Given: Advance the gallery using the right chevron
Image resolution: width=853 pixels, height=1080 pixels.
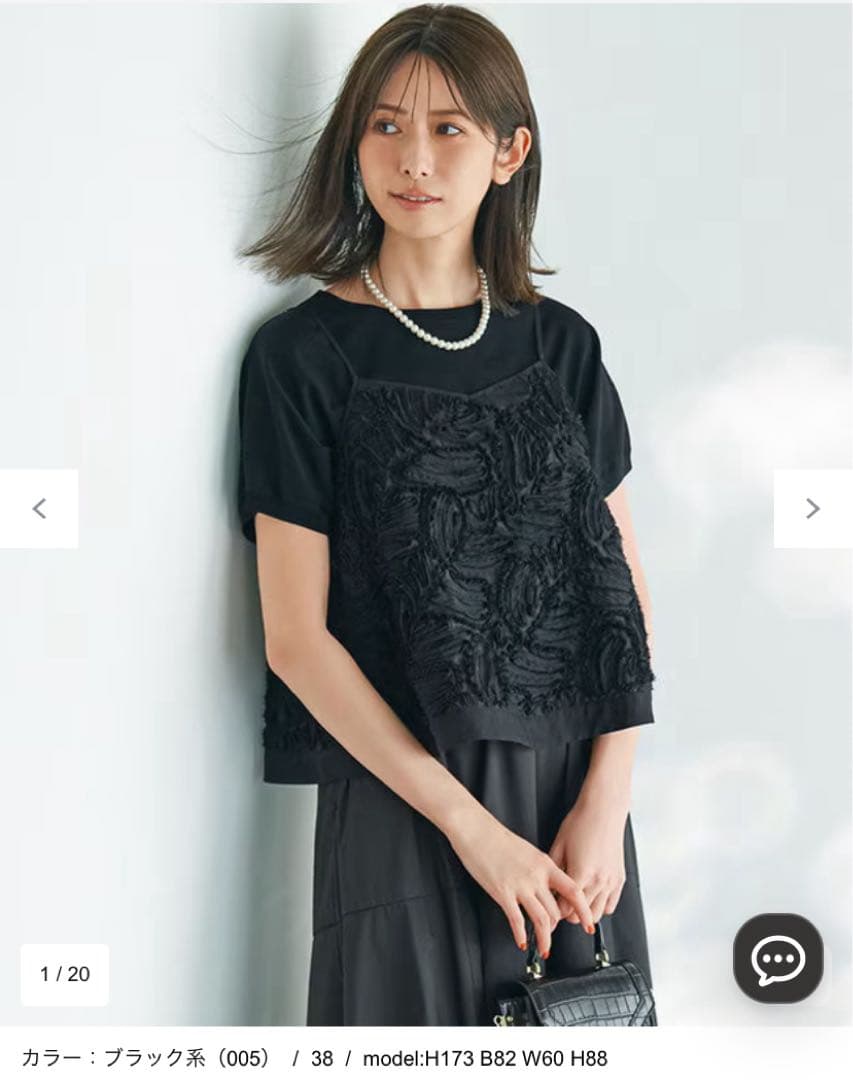Looking at the screenshot, I should (x=812, y=508).
